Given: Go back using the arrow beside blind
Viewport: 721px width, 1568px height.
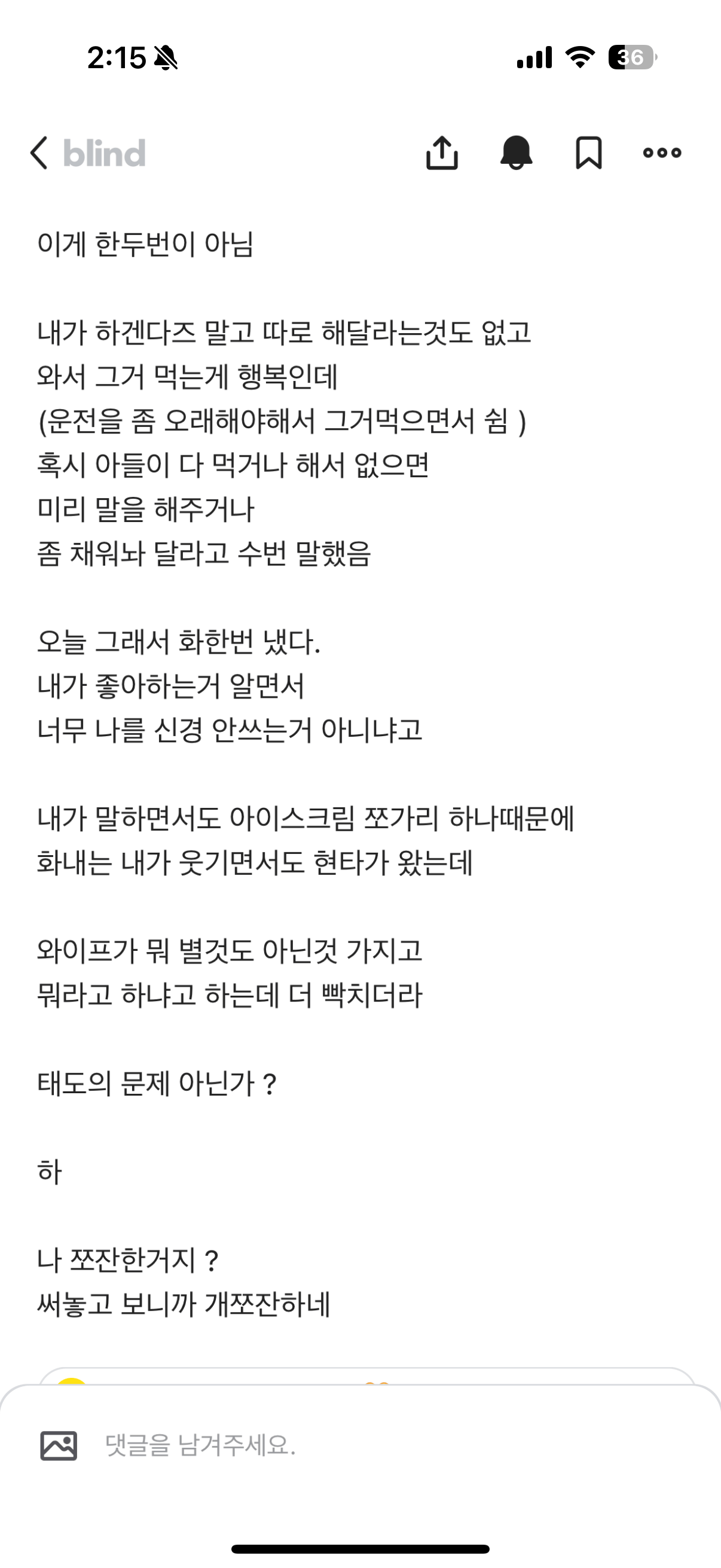Looking at the screenshot, I should (39, 152).
